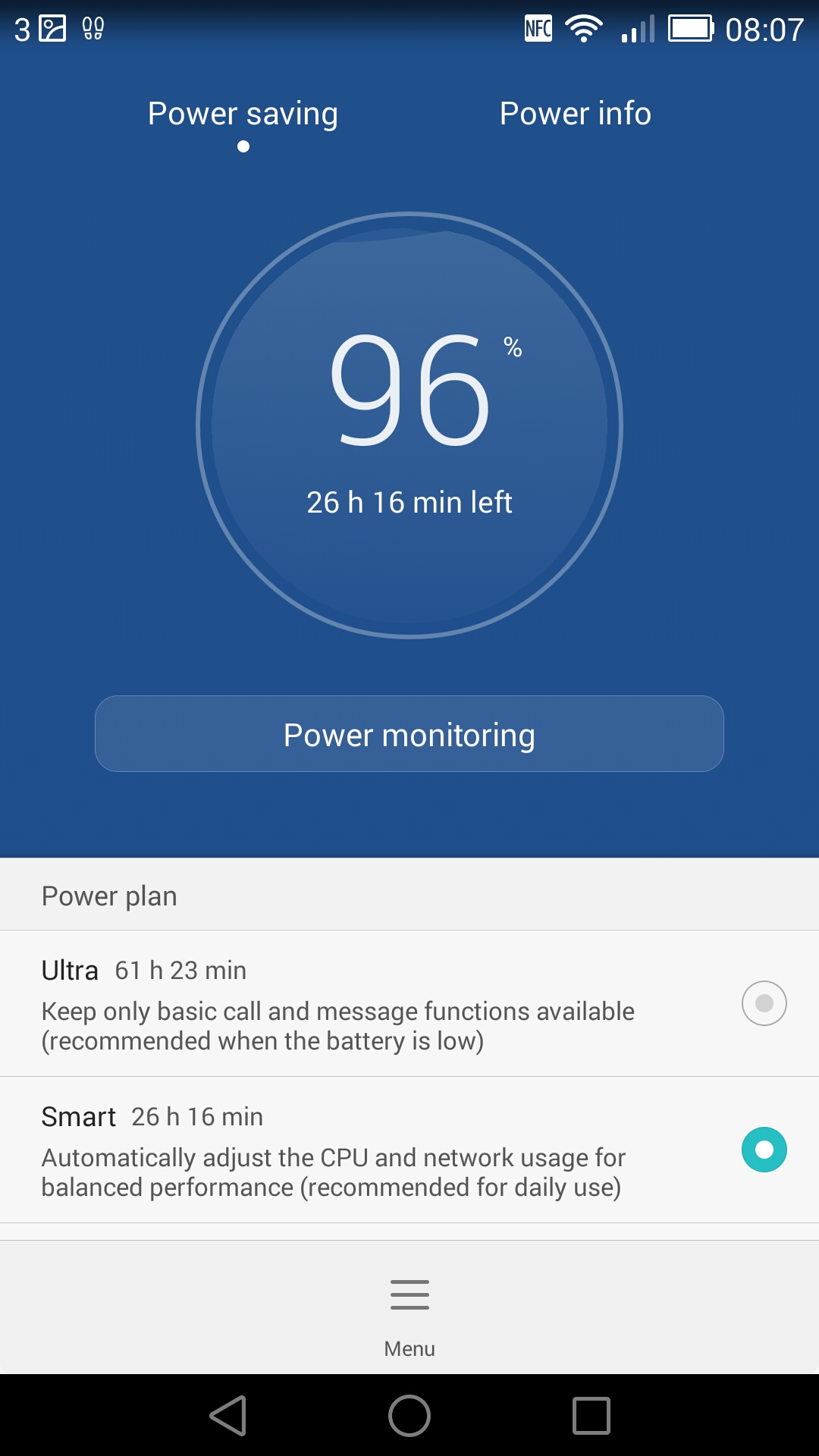Viewport: 819px width, 1456px height.
Task: Go to the home screen
Action: 409,1416
